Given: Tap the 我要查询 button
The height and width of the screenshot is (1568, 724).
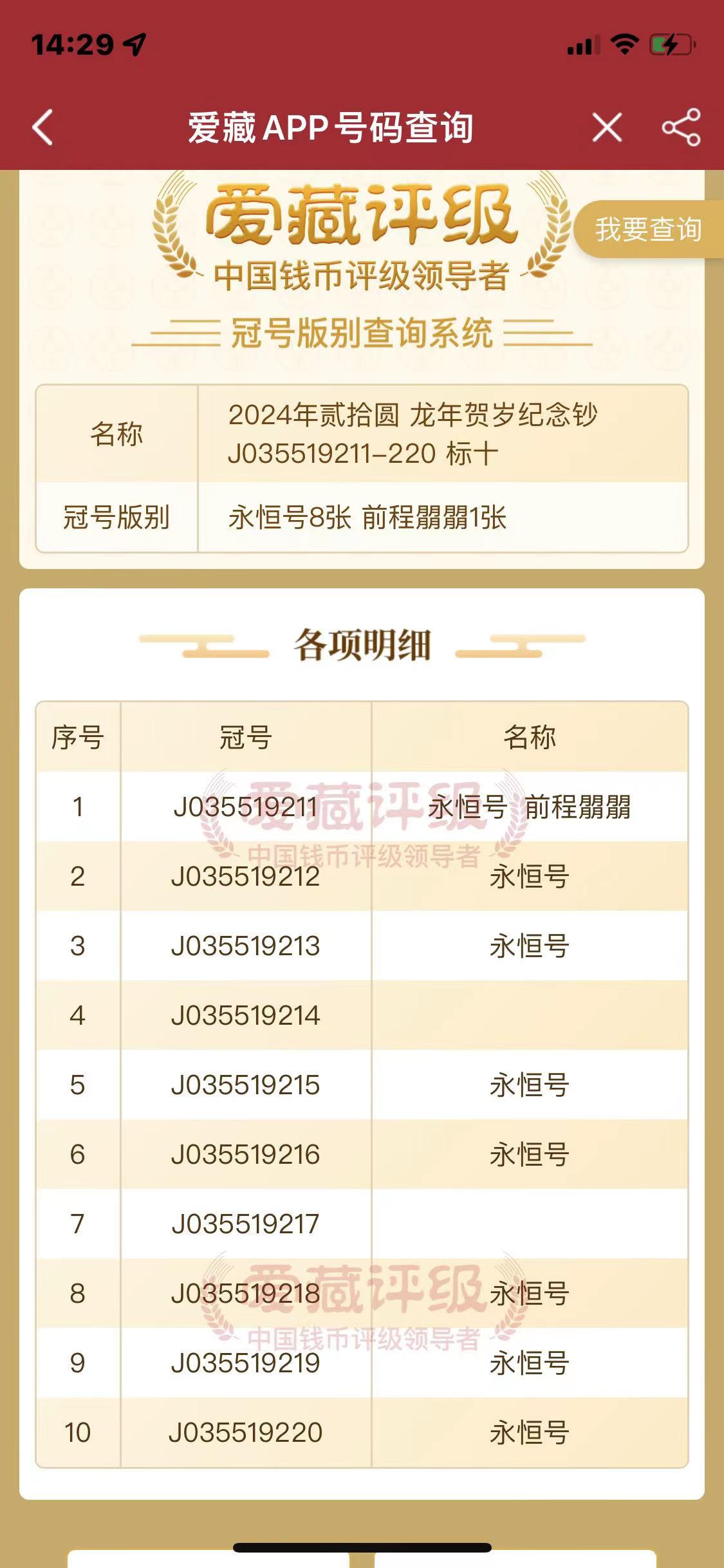Looking at the screenshot, I should coord(649,229).
